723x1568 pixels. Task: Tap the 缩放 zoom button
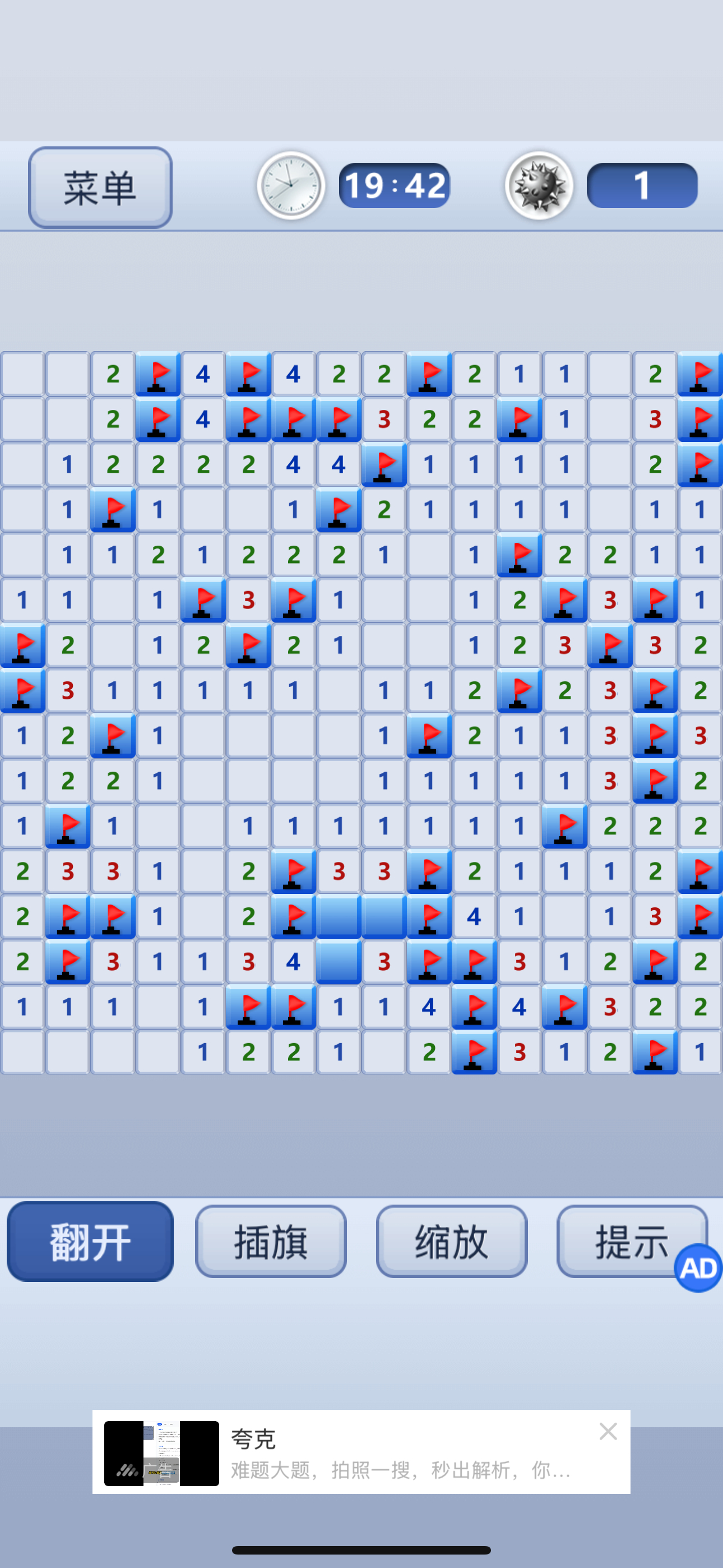452,1241
